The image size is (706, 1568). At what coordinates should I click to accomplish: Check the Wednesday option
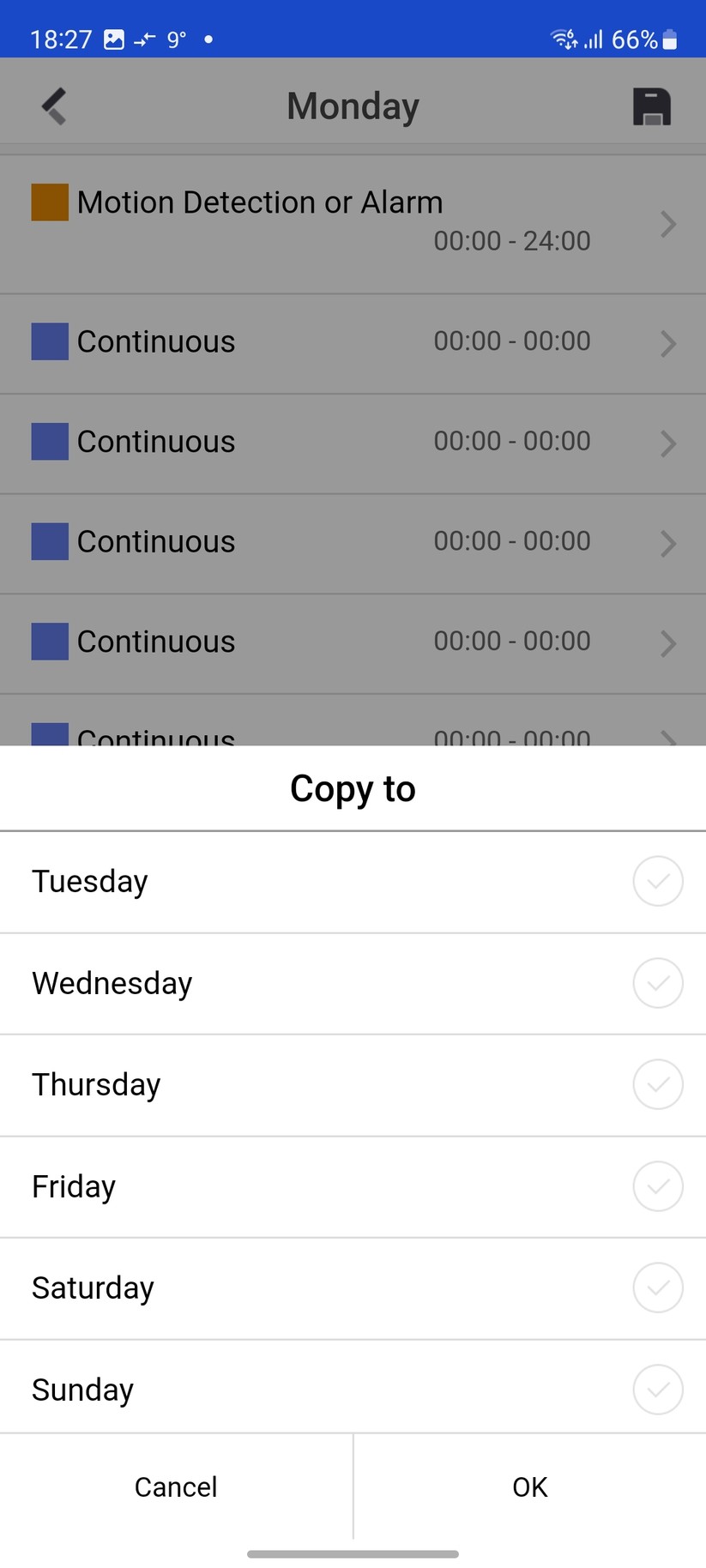click(x=657, y=983)
